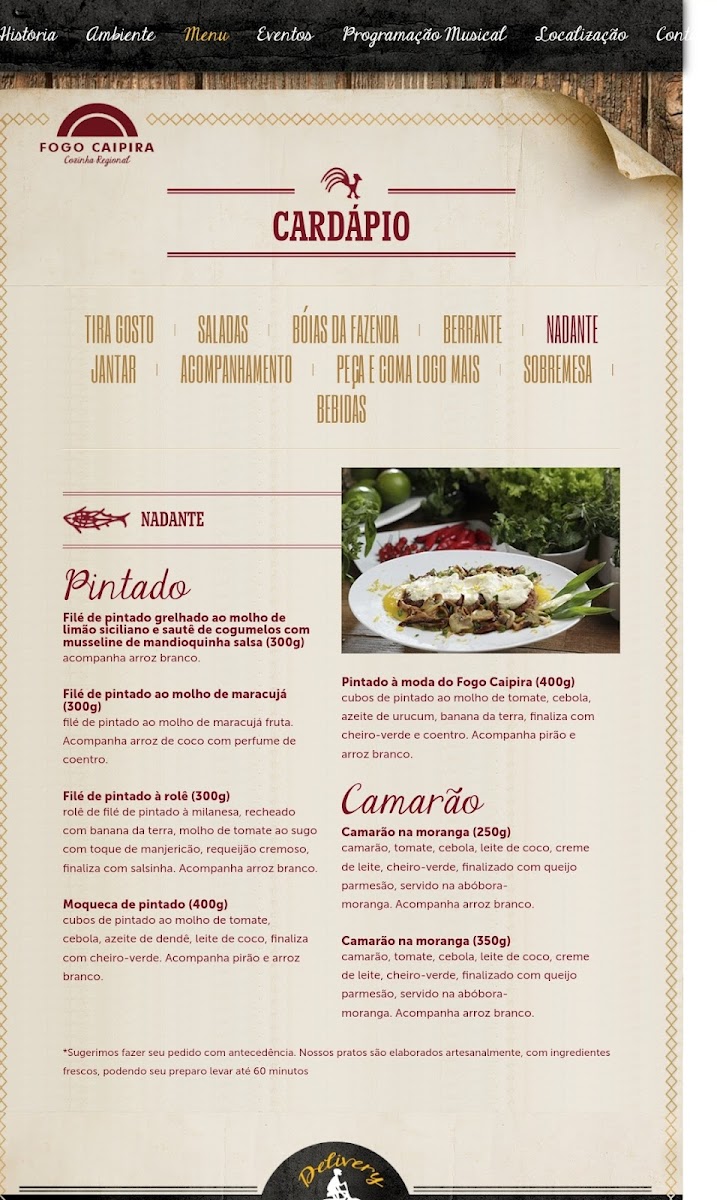717x1200 pixels.
Task: Select the Nadante category
Action: tap(572, 330)
